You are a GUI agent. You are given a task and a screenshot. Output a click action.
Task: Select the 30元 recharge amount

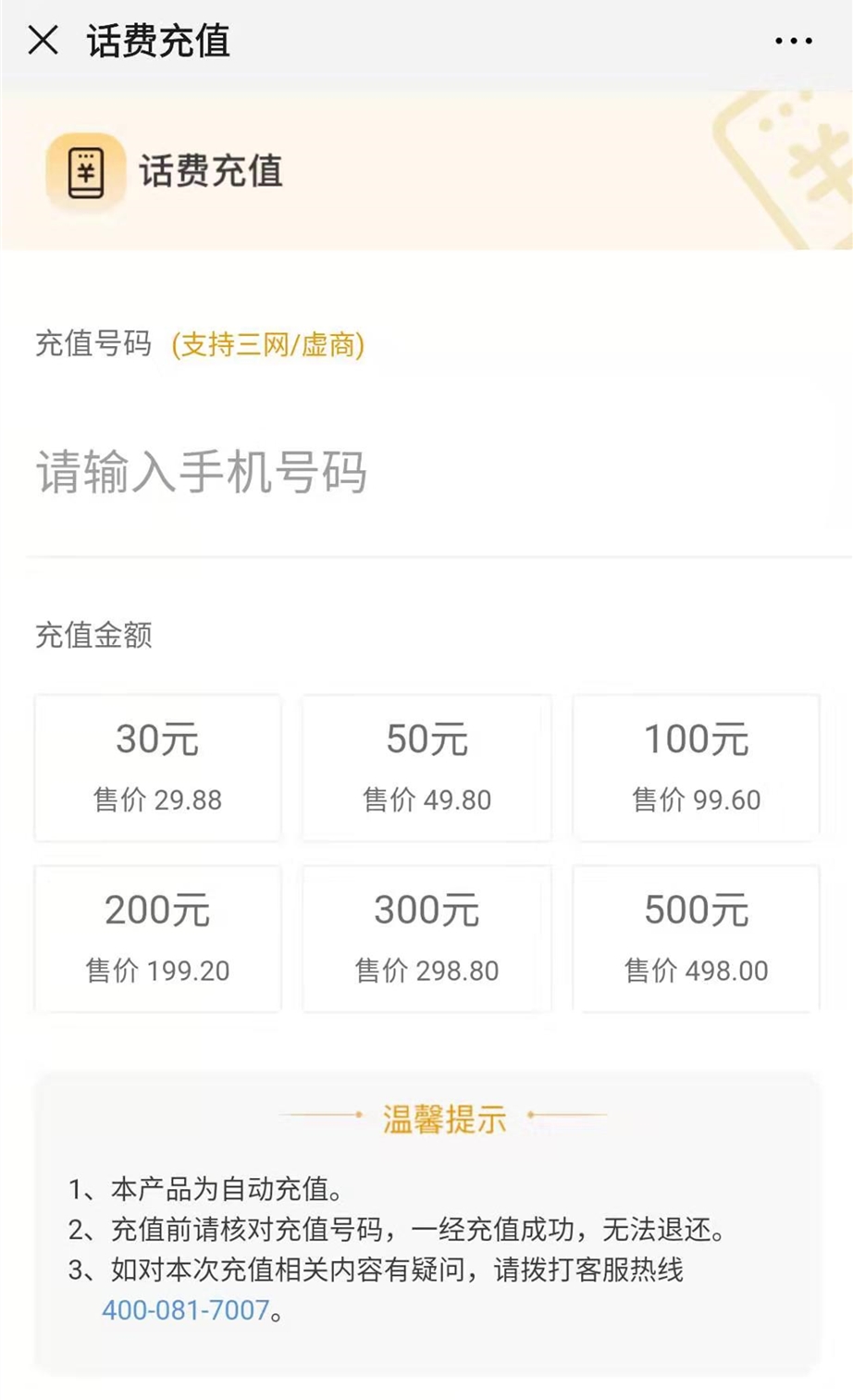157,767
